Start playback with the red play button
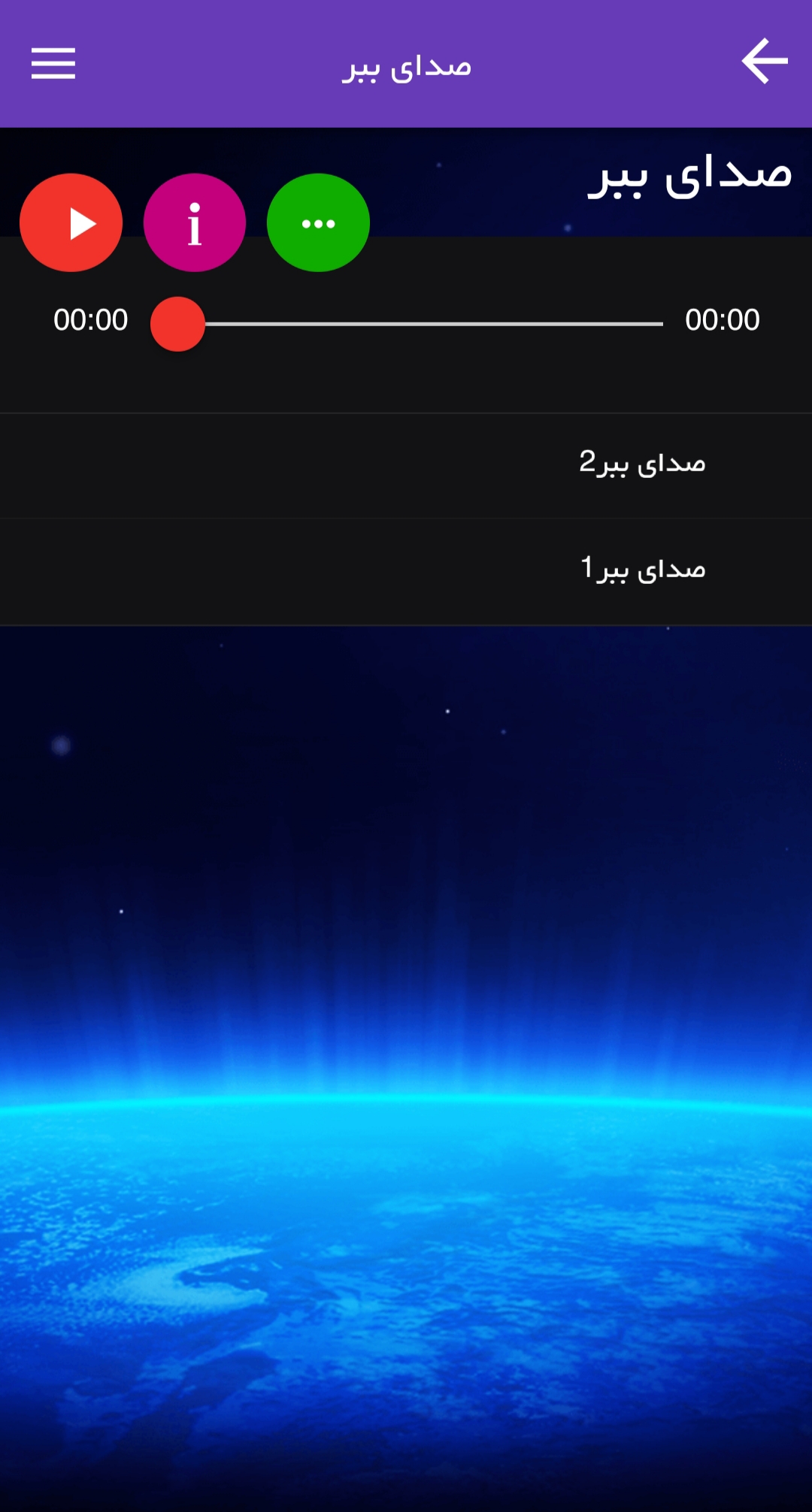The image size is (812, 1512). point(71,223)
